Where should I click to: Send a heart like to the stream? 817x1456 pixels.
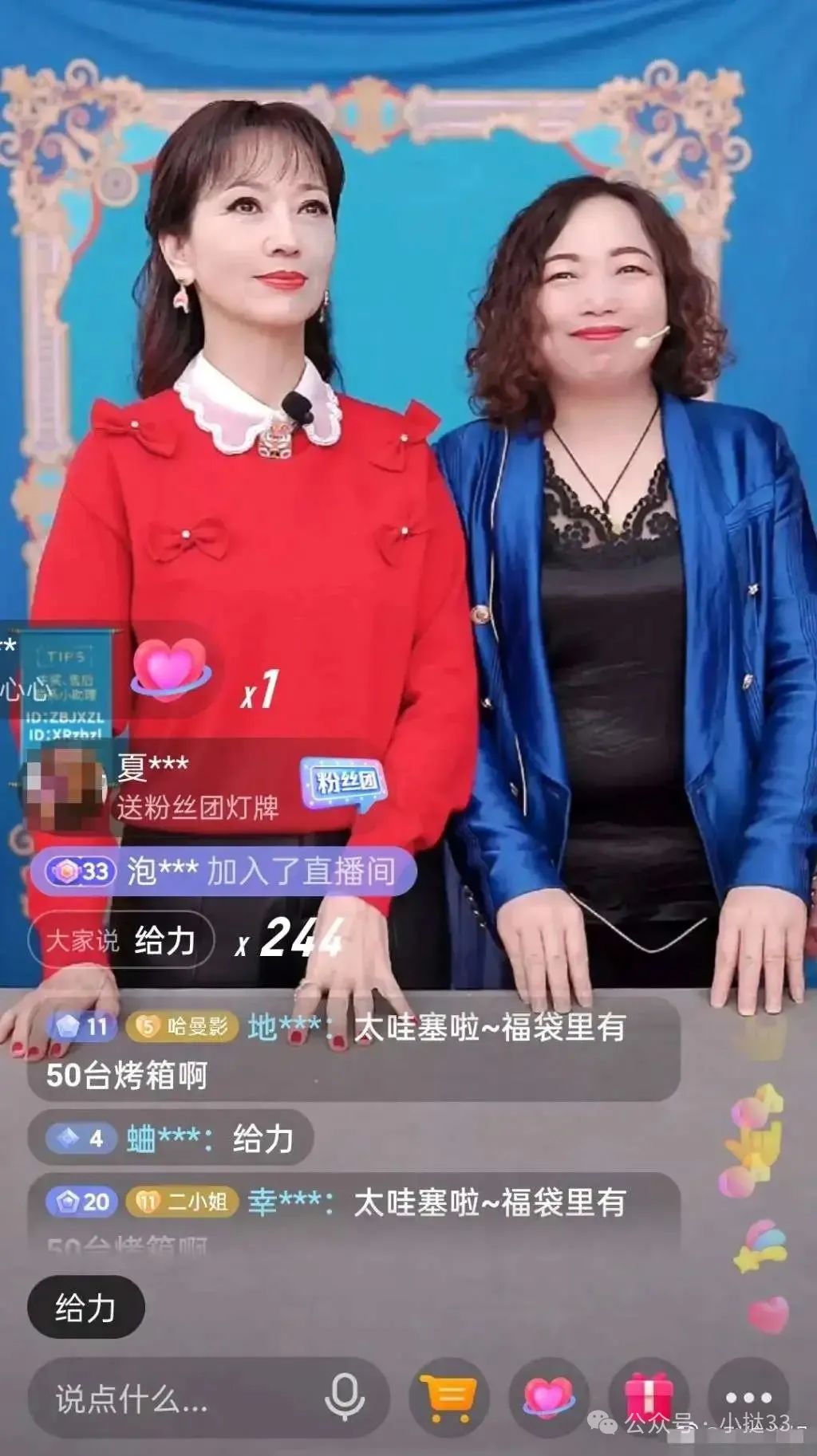[549, 1398]
